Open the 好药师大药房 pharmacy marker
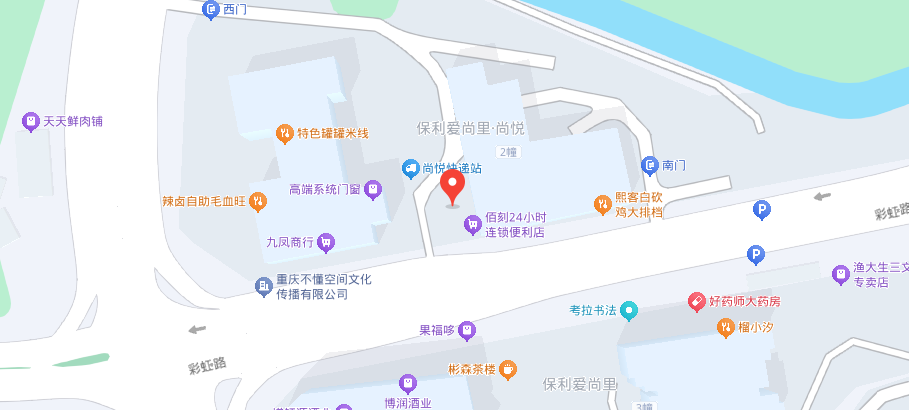Viewport: 909px width, 410px height. 696,300
